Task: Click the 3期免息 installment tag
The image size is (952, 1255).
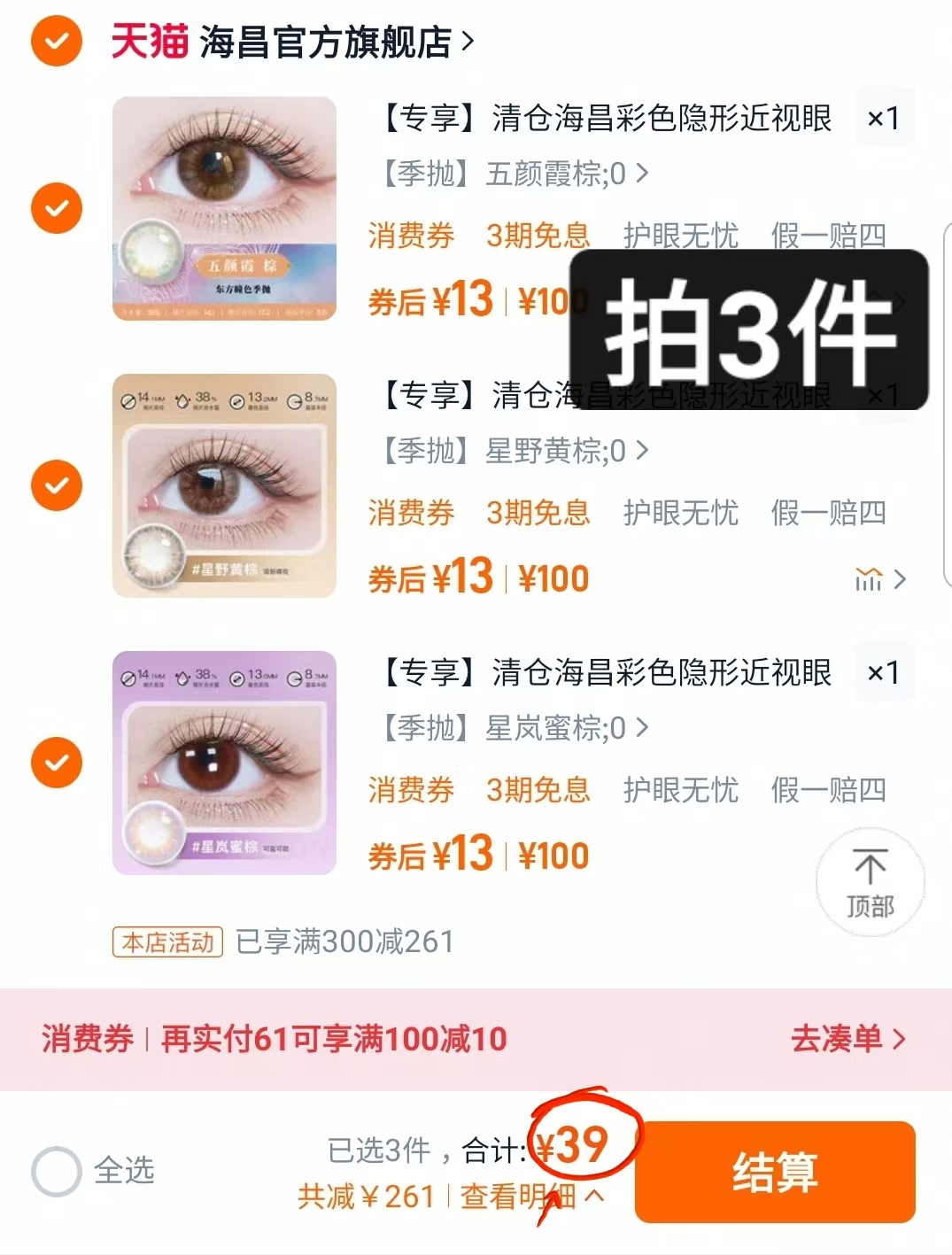Action: point(537,236)
